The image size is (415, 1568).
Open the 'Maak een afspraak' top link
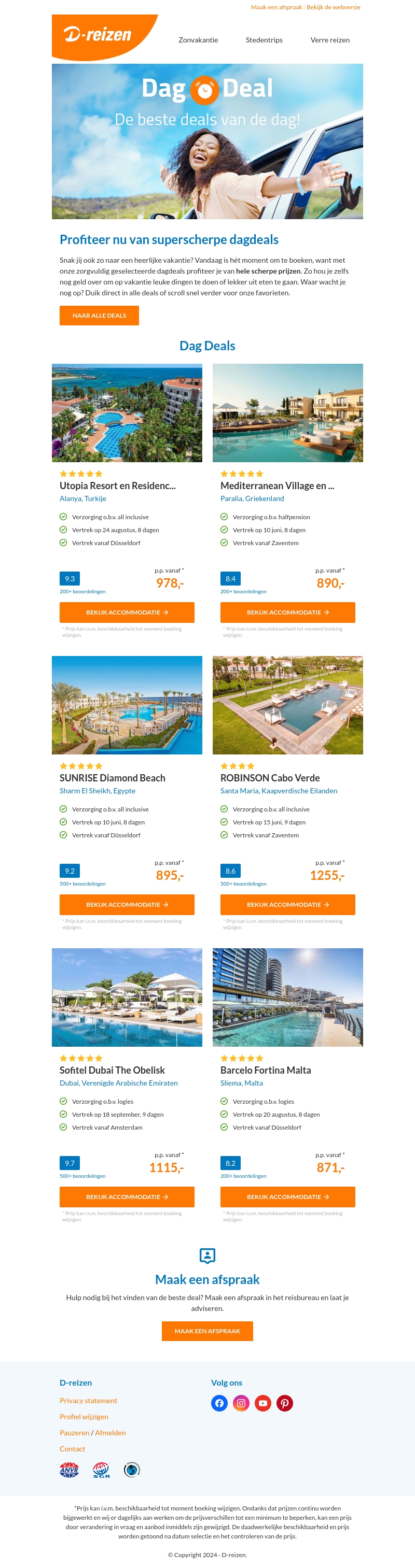tap(276, 7)
